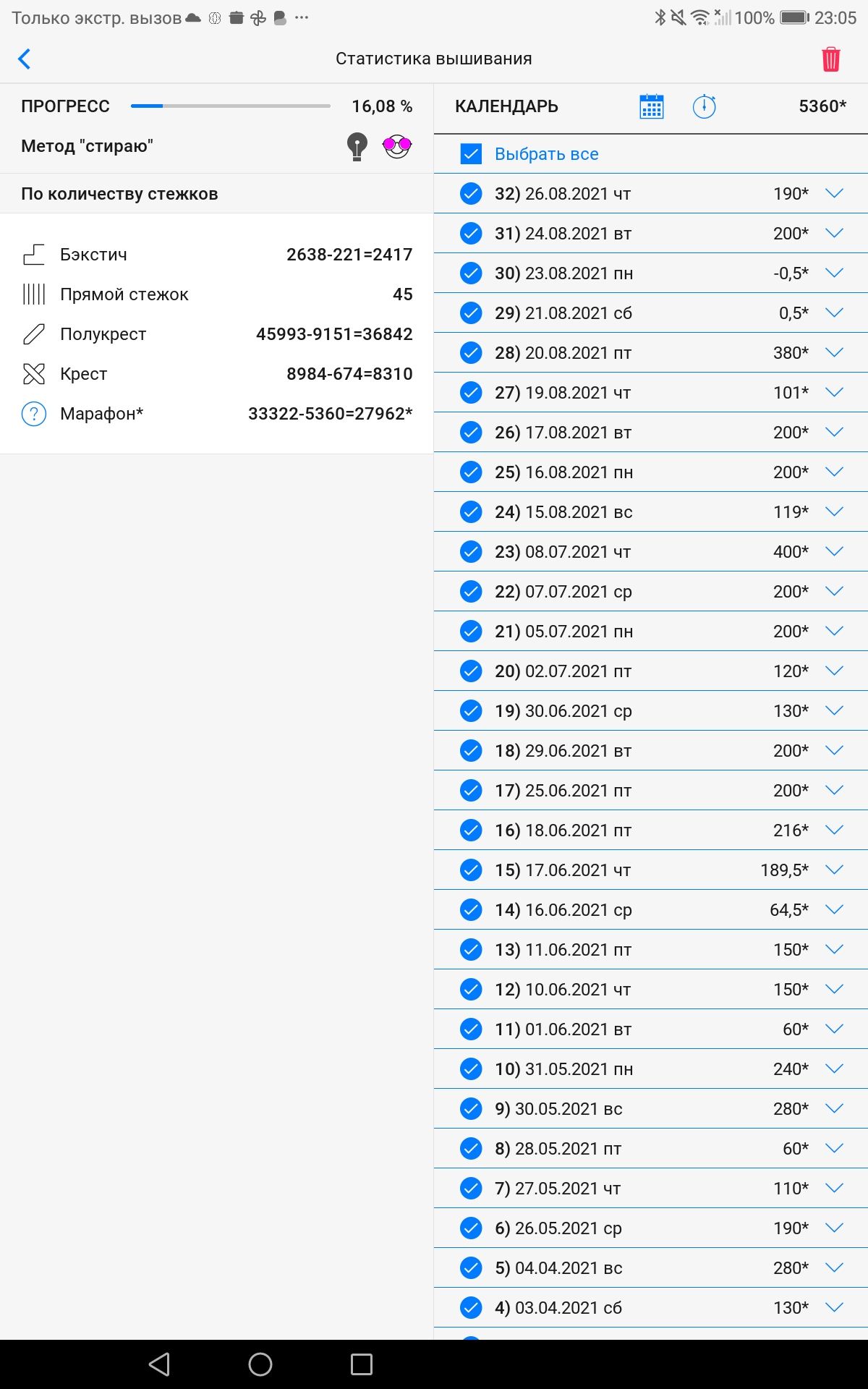
Task: Tap the stopwatch timer icon
Action: pyautogui.click(x=704, y=107)
